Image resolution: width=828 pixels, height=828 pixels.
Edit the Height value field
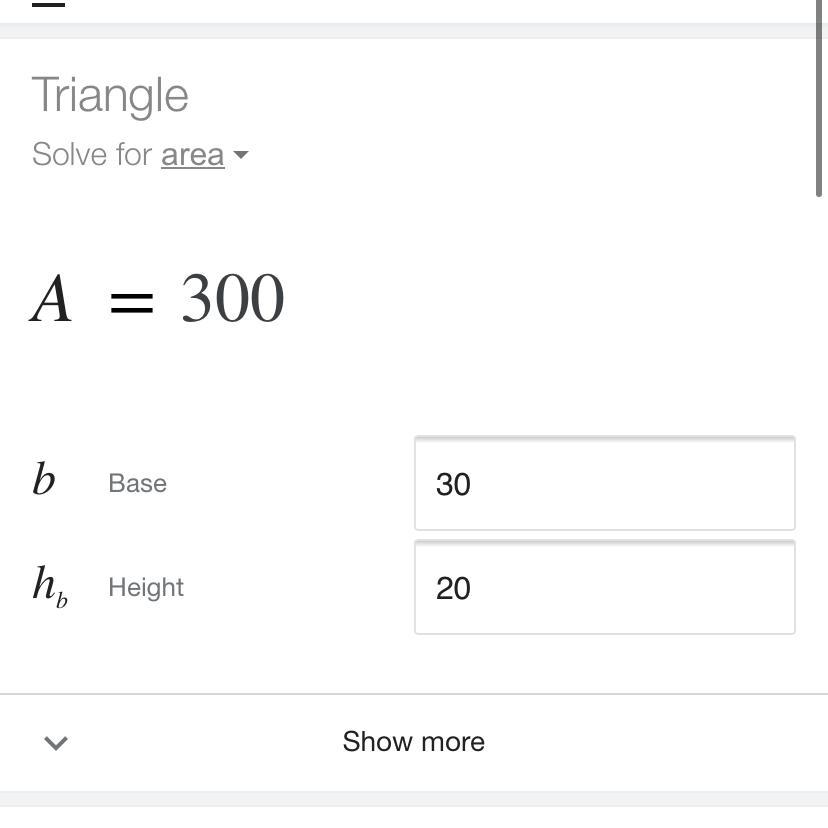tap(604, 588)
